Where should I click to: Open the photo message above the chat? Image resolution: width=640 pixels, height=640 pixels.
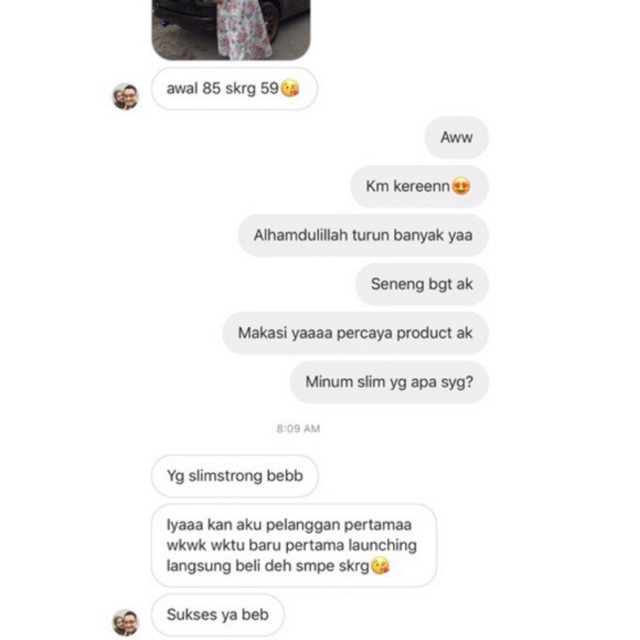coord(230,28)
